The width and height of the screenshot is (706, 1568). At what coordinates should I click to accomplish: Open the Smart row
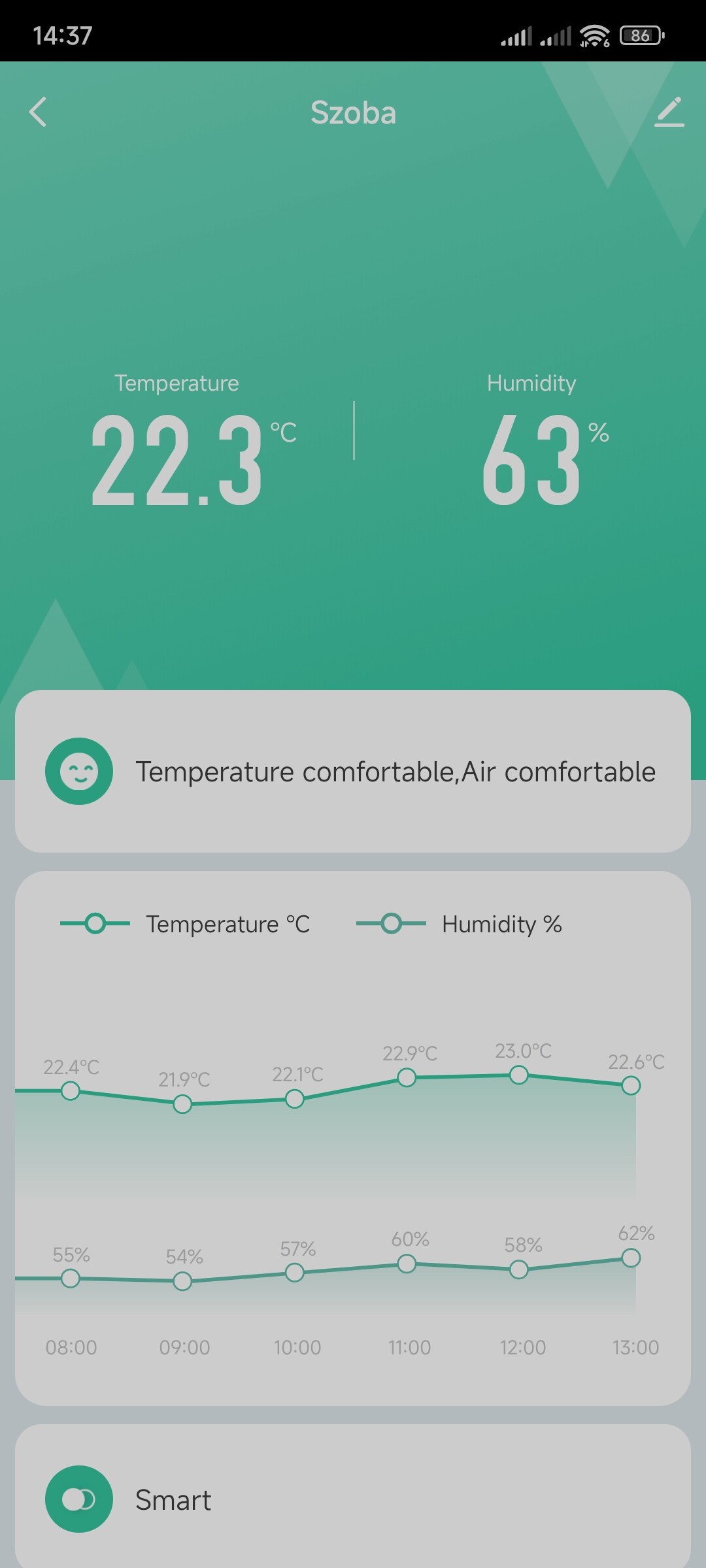click(353, 1499)
